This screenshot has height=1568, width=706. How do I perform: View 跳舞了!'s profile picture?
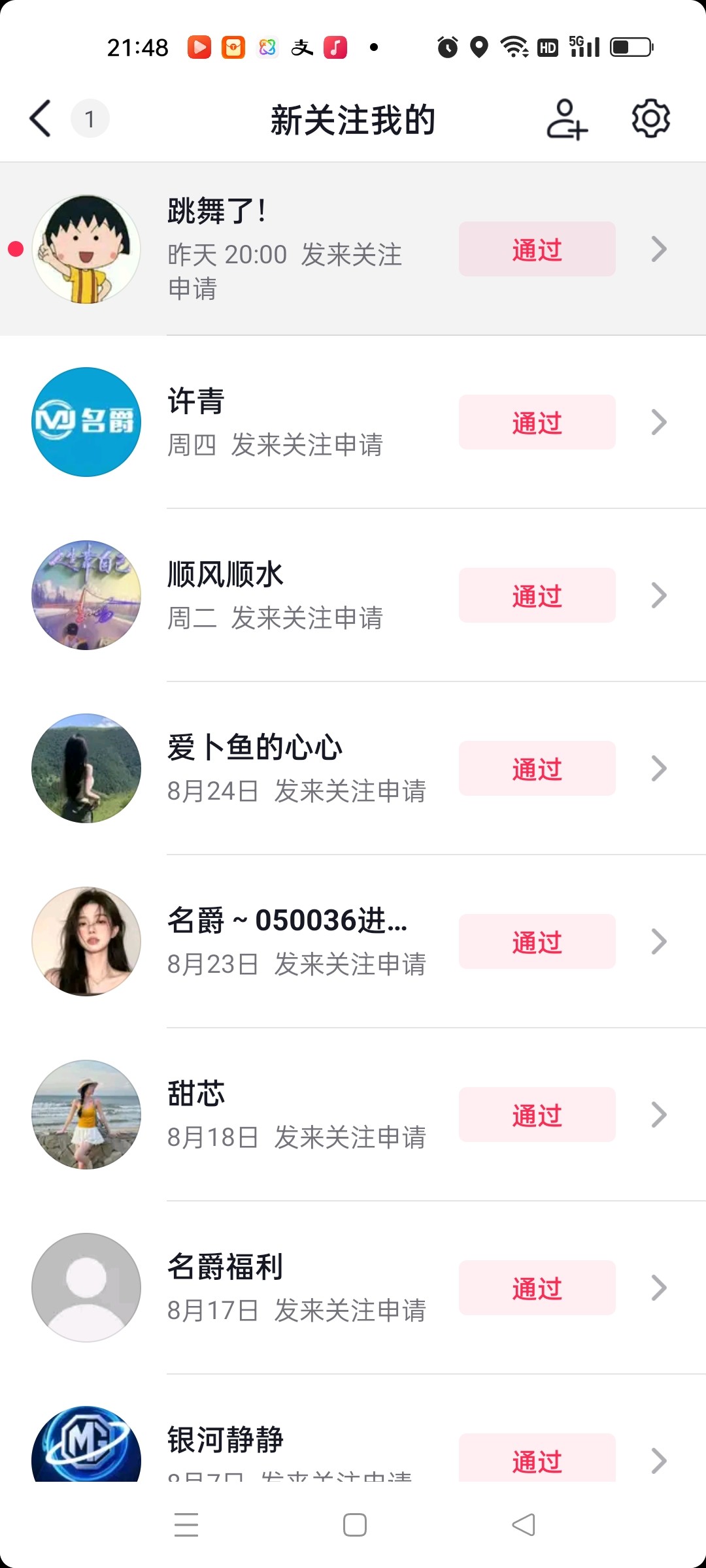[86, 249]
